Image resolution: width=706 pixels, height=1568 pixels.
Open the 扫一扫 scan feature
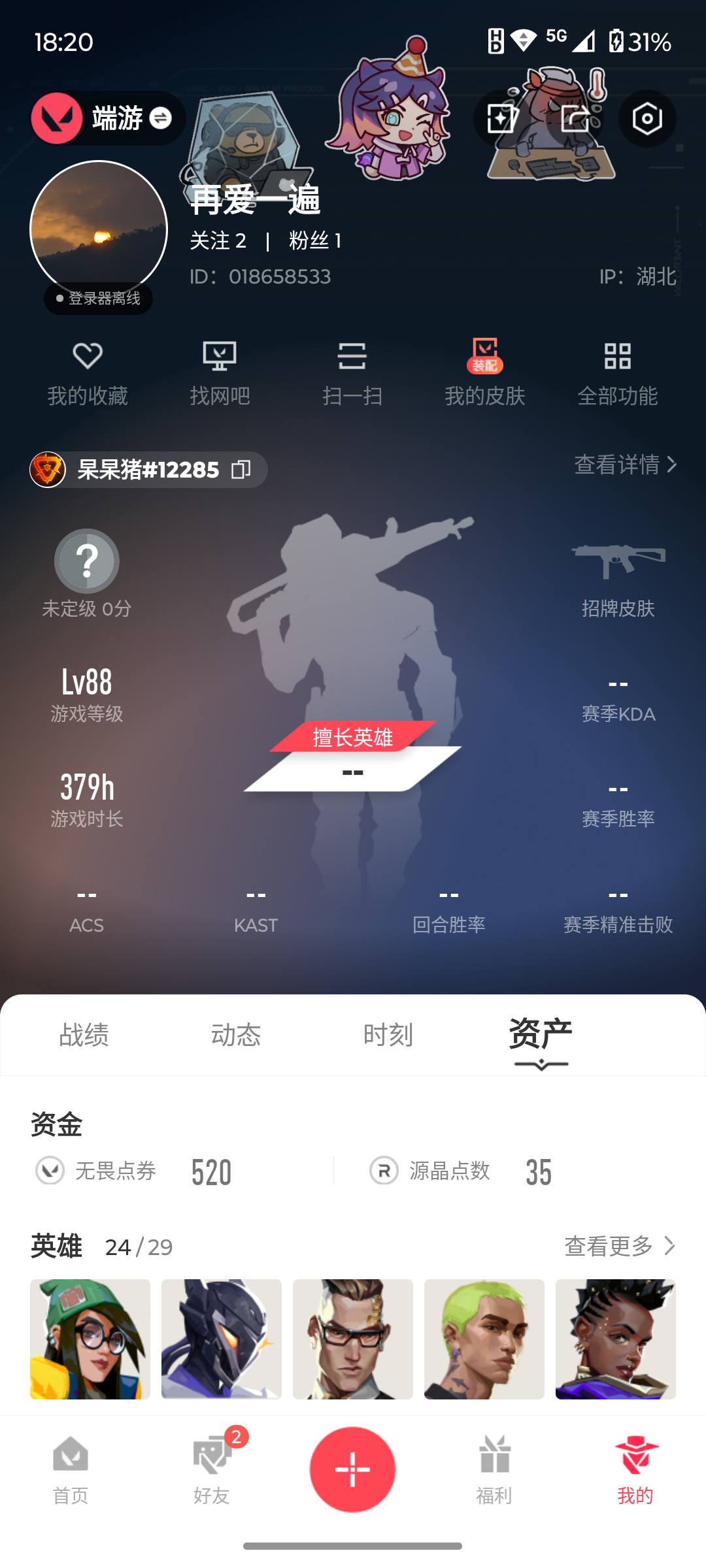pyautogui.click(x=352, y=372)
